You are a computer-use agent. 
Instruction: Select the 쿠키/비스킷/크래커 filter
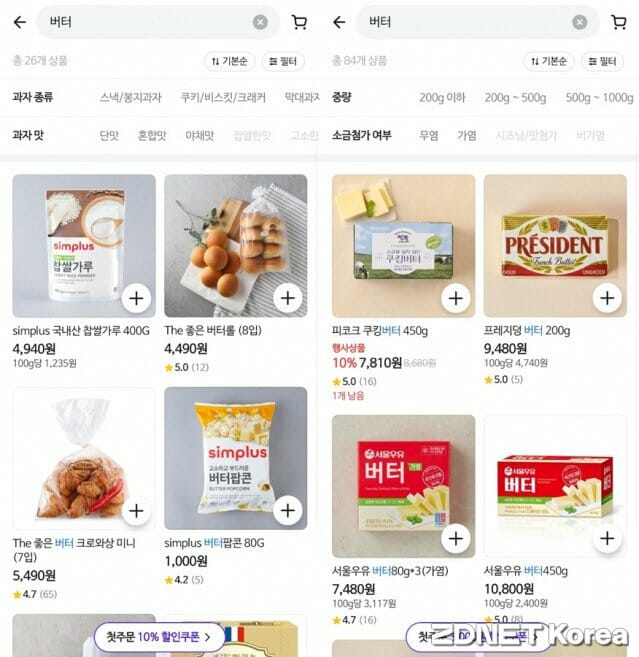pos(223,98)
